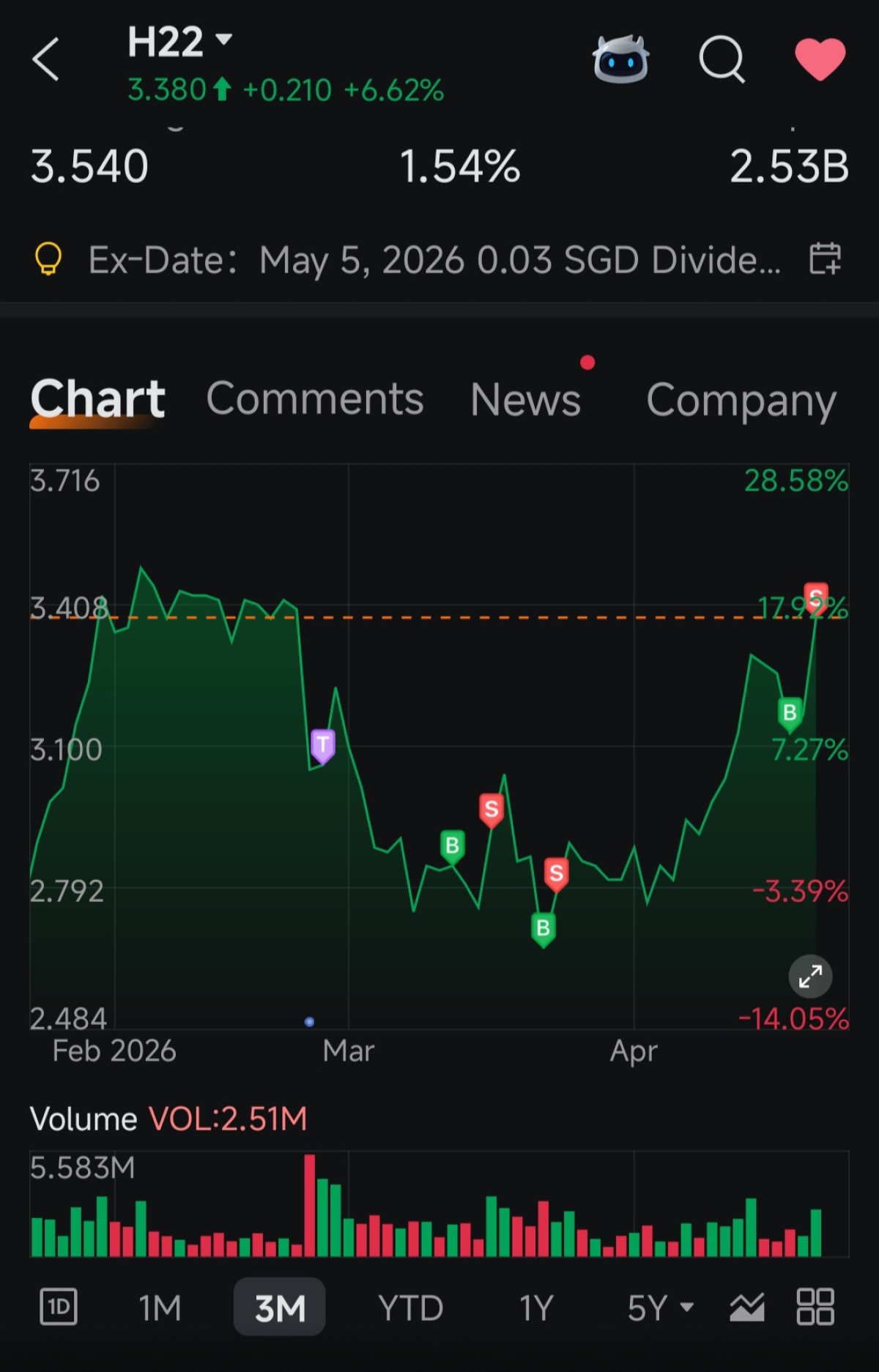The height and width of the screenshot is (1372, 879).
Task: Open the chart grid layout options
Action: point(815,1308)
